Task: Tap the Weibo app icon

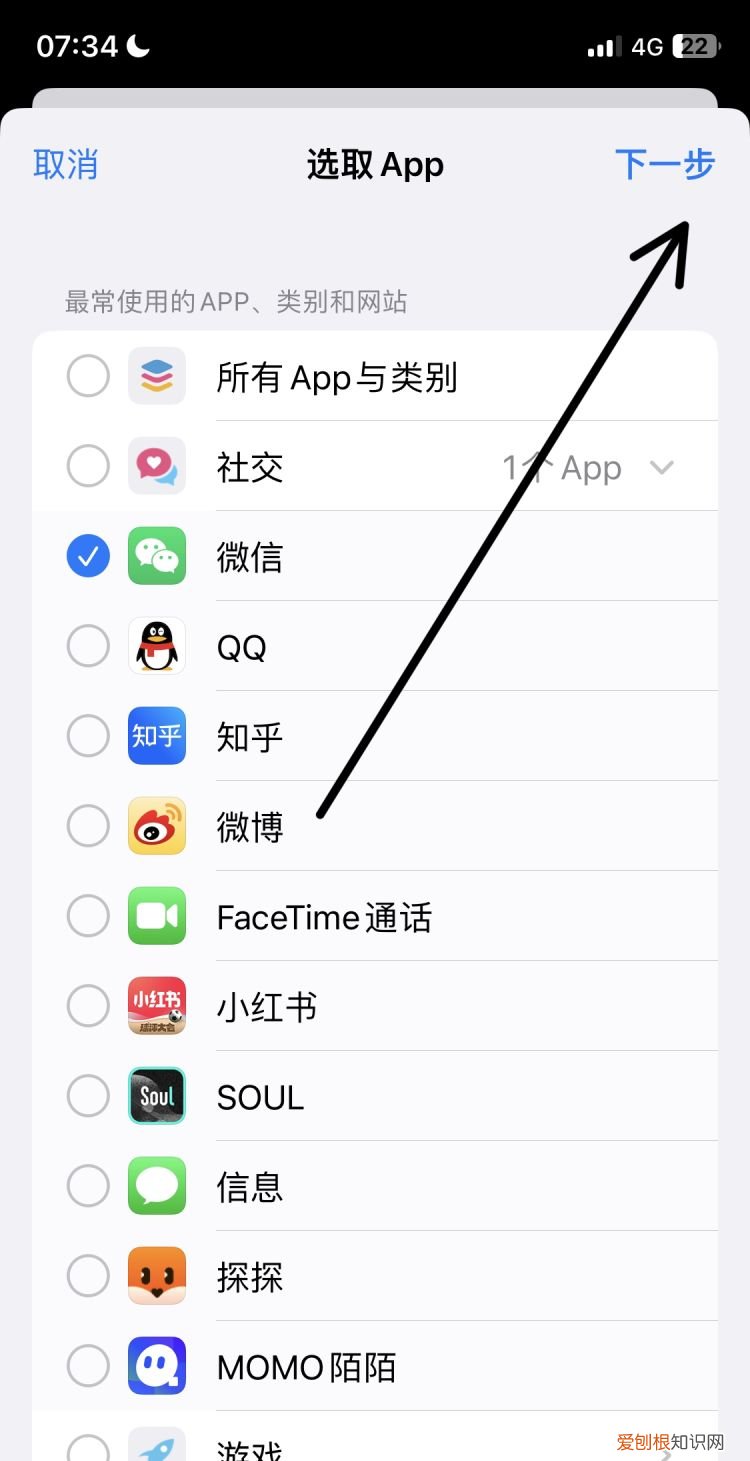Action: click(x=157, y=826)
